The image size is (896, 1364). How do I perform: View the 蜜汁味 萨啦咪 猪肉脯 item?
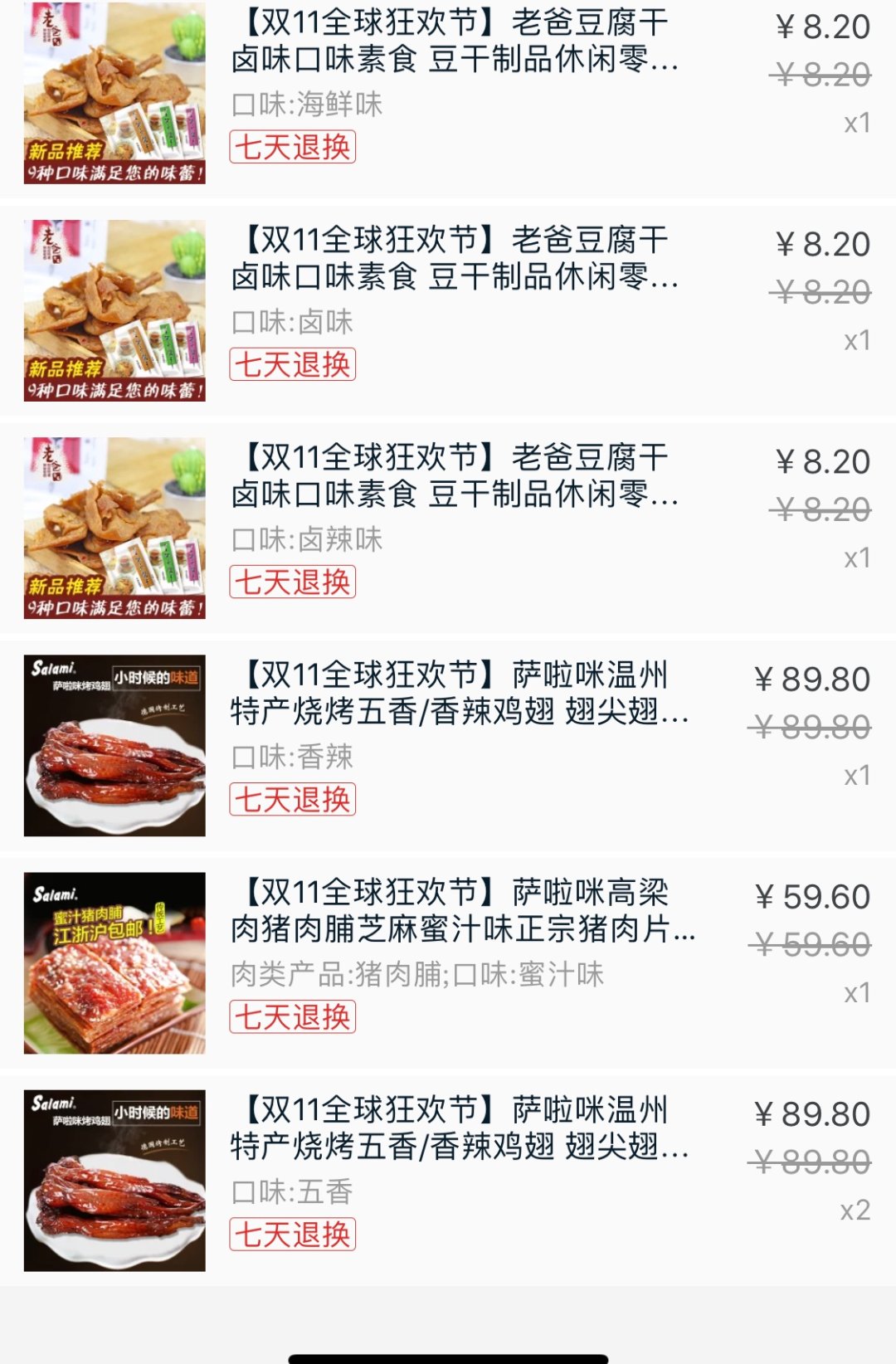pyautogui.click(x=461, y=911)
